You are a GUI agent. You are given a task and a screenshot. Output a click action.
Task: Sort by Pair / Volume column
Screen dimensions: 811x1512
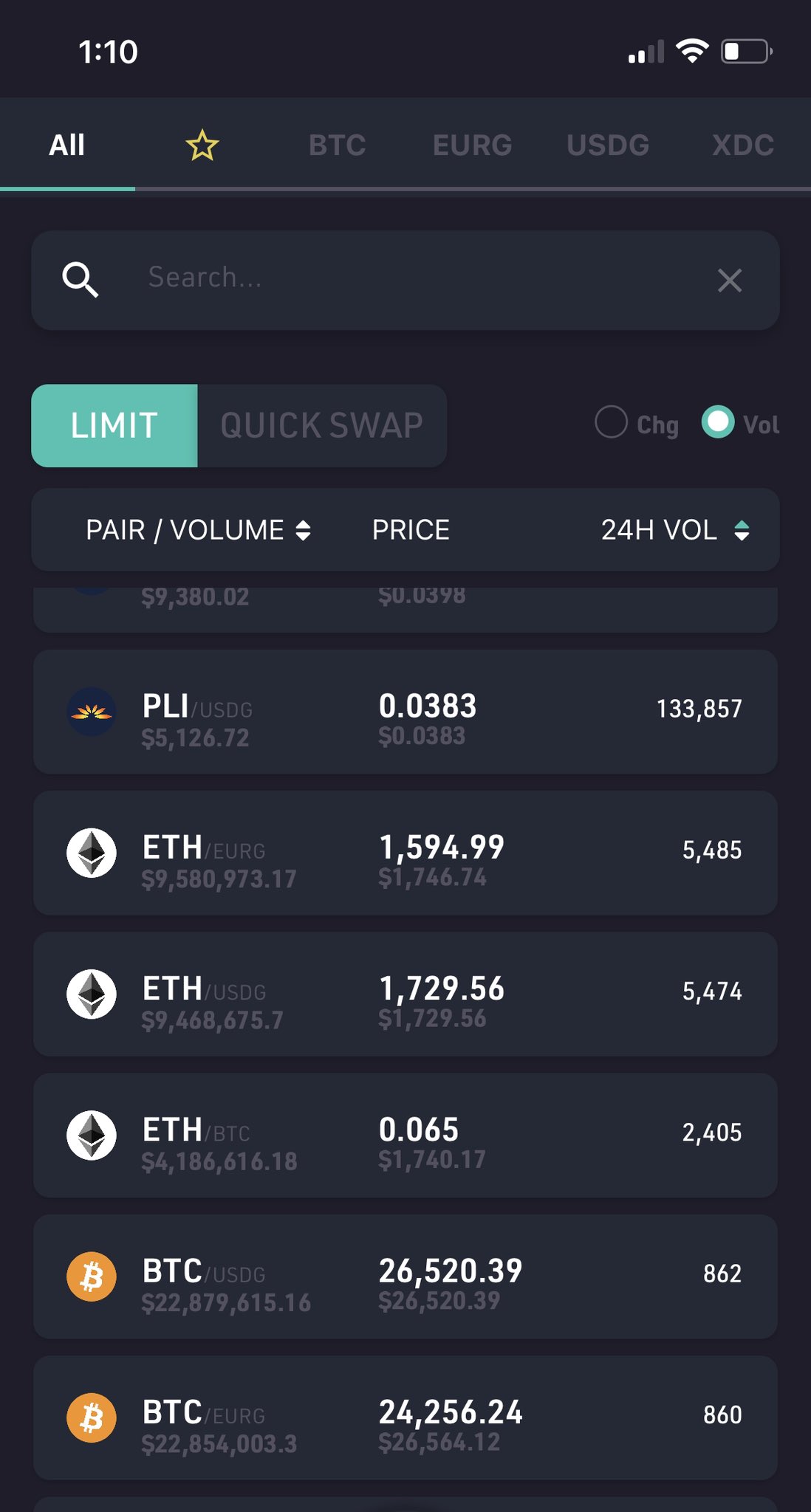point(198,530)
